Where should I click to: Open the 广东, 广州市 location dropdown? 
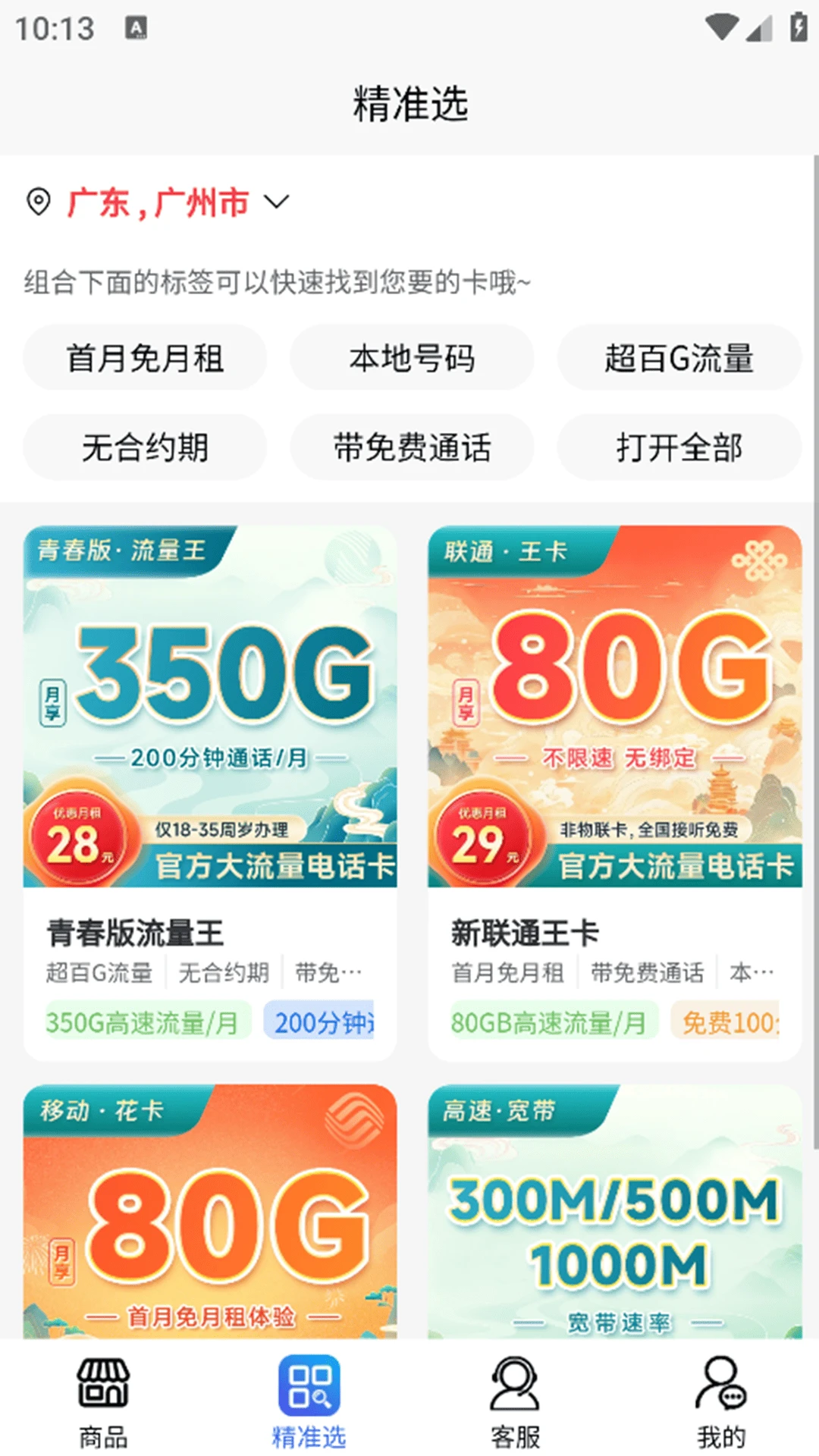tap(158, 202)
